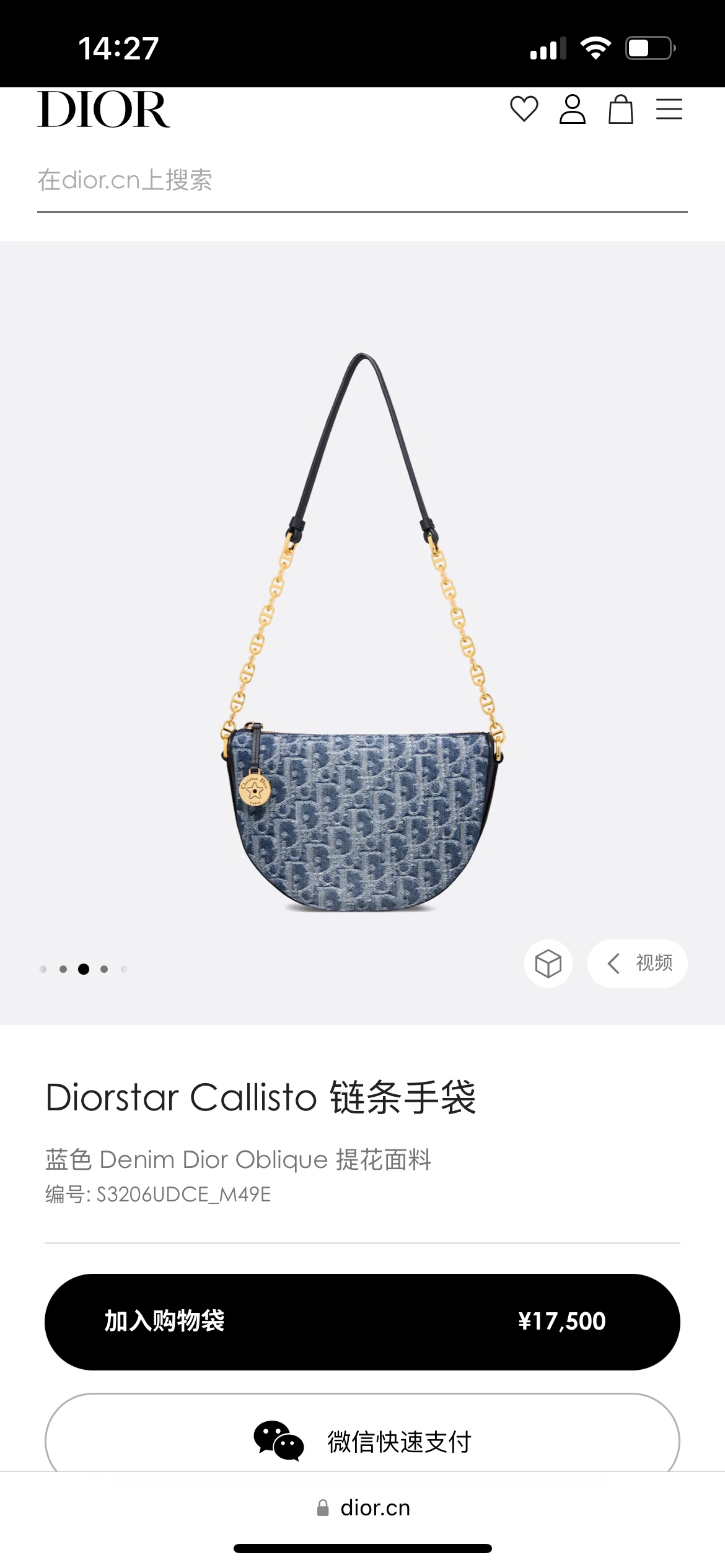Open the 3D cube view of the bag
Image resolution: width=725 pixels, height=1568 pixels.
pos(548,964)
